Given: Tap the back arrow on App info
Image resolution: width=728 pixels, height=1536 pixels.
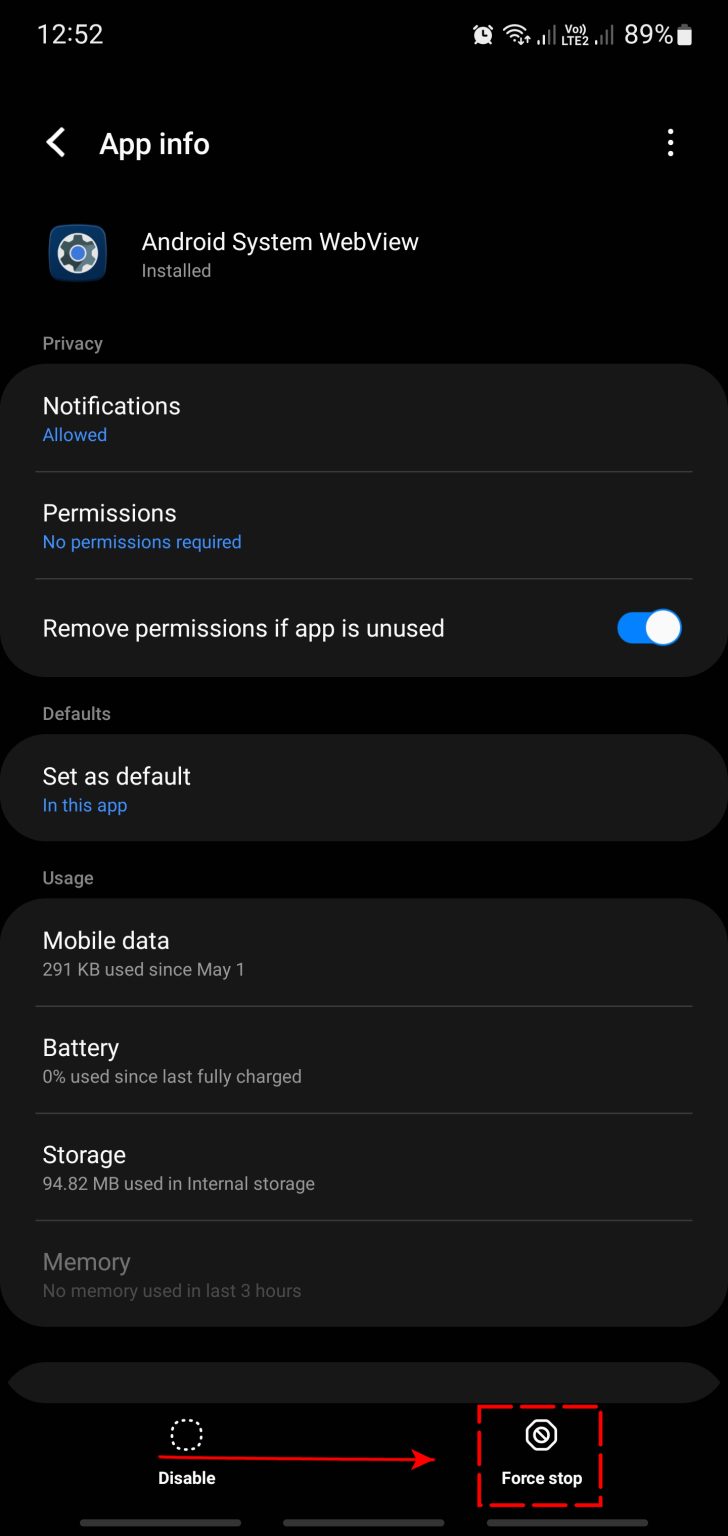Looking at the screenshot, I should click(56, 142).
